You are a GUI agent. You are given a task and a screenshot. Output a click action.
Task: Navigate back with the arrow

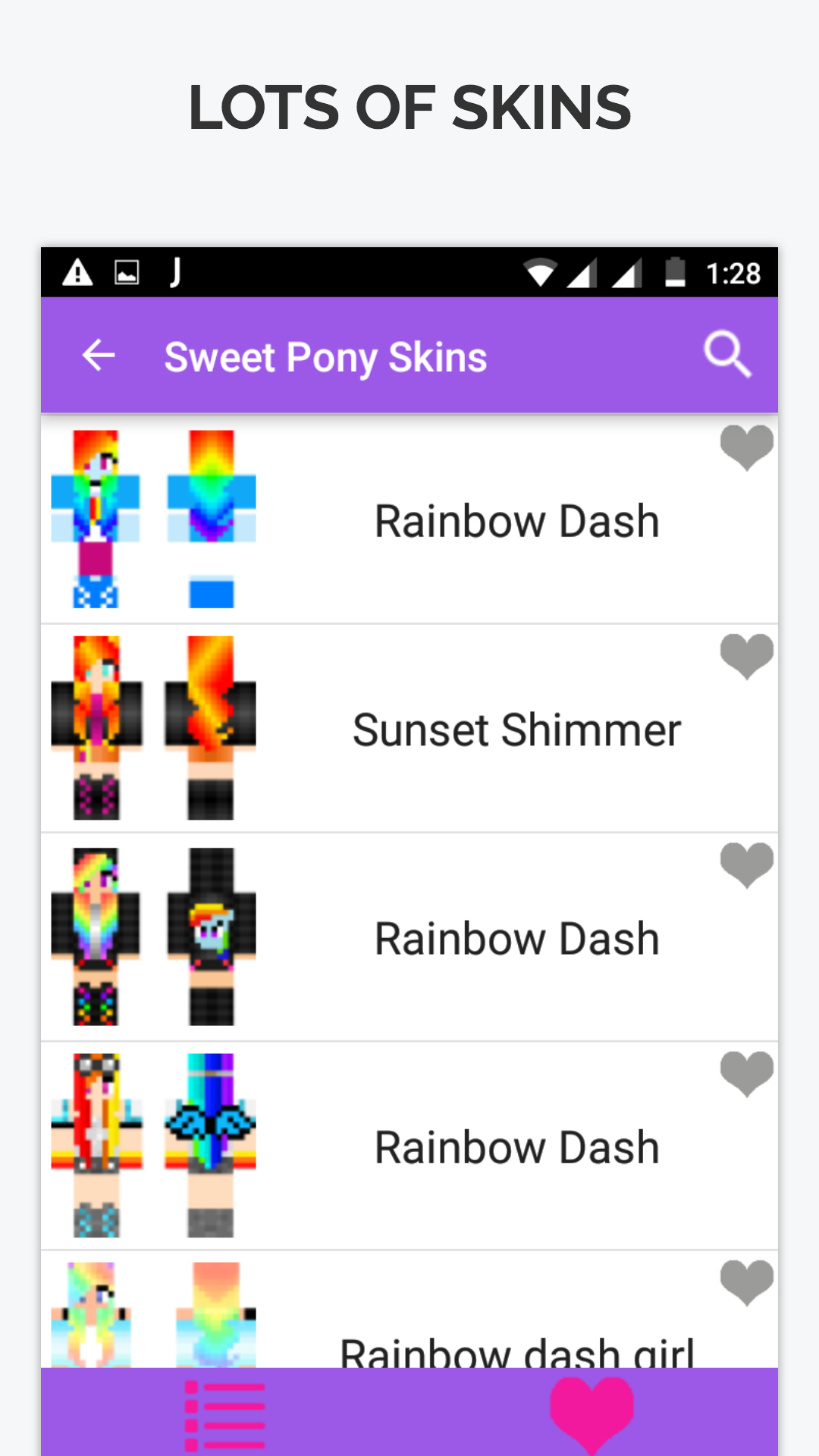coord(98,356)
